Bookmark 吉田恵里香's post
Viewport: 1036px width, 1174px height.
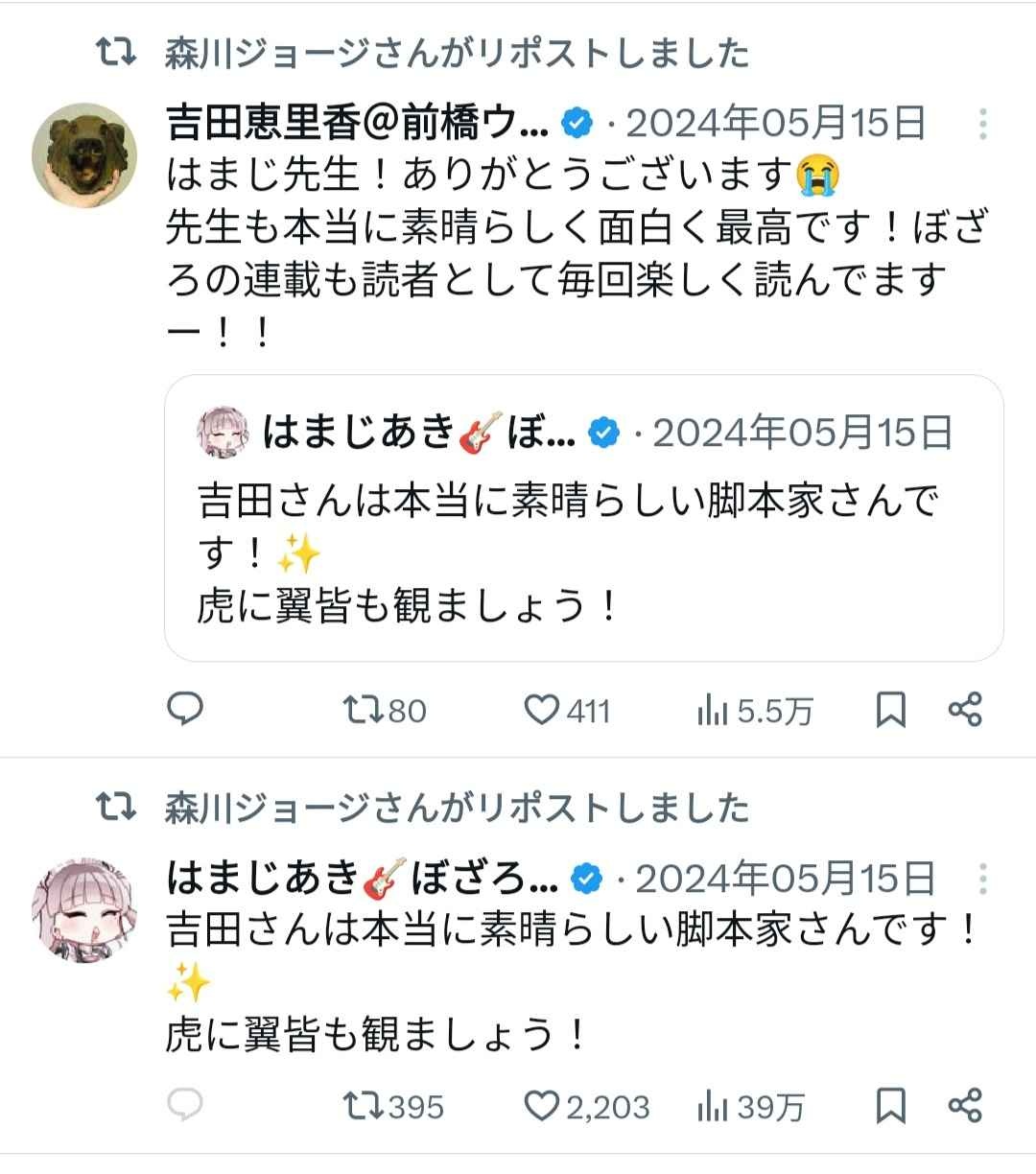[891, 711]
